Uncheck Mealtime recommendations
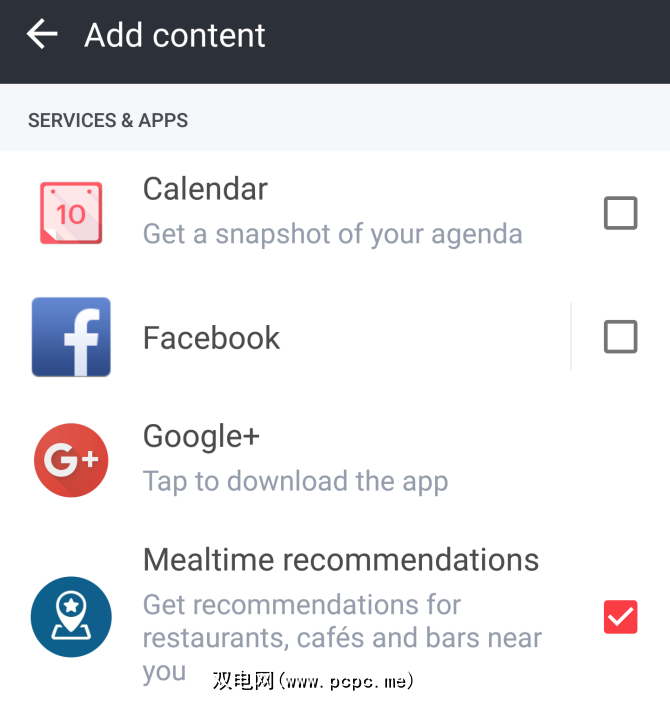This screenshot has height=704, width=670. point(620,617)
